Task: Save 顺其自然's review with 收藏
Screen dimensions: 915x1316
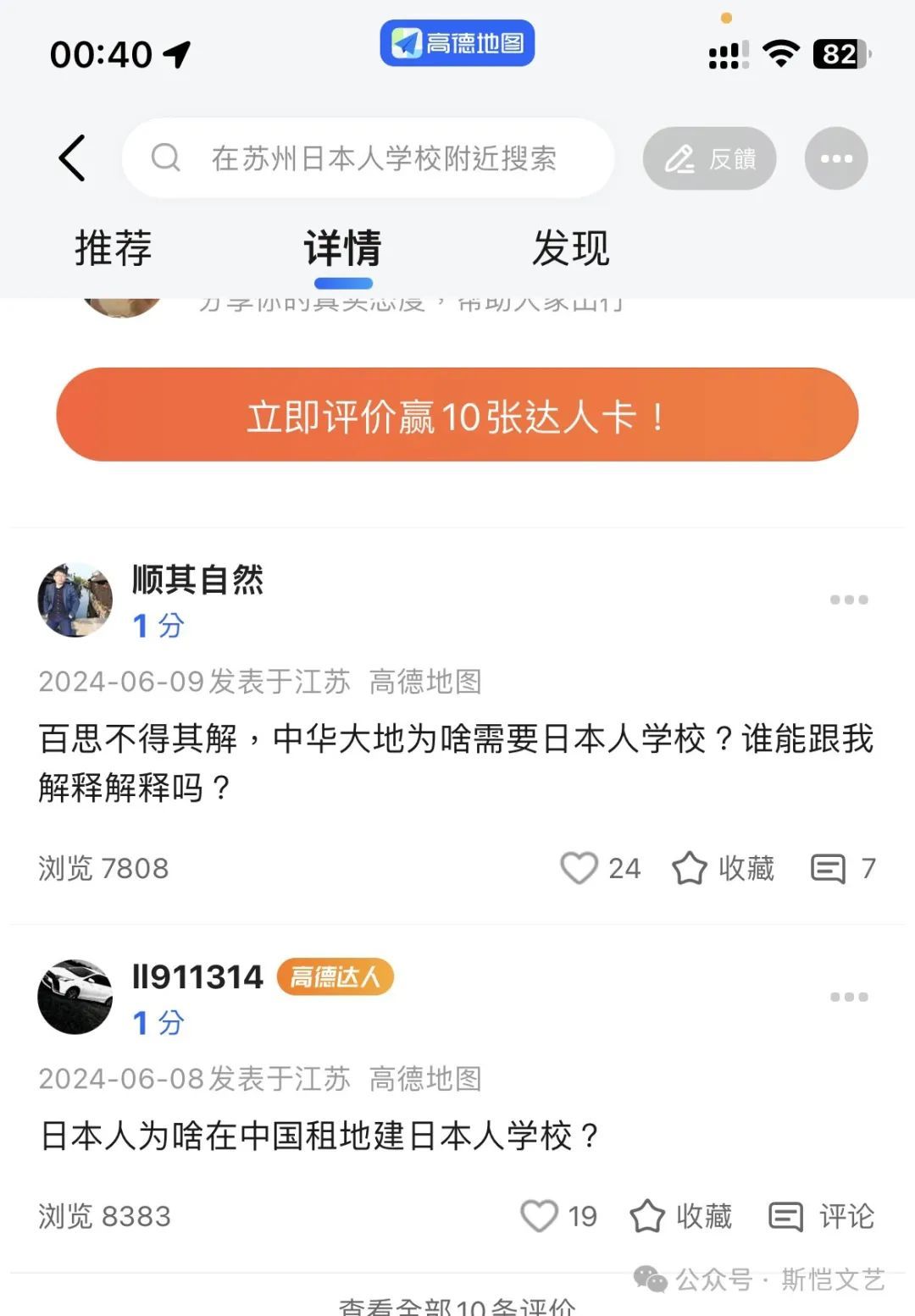Action: coord(723,868)
